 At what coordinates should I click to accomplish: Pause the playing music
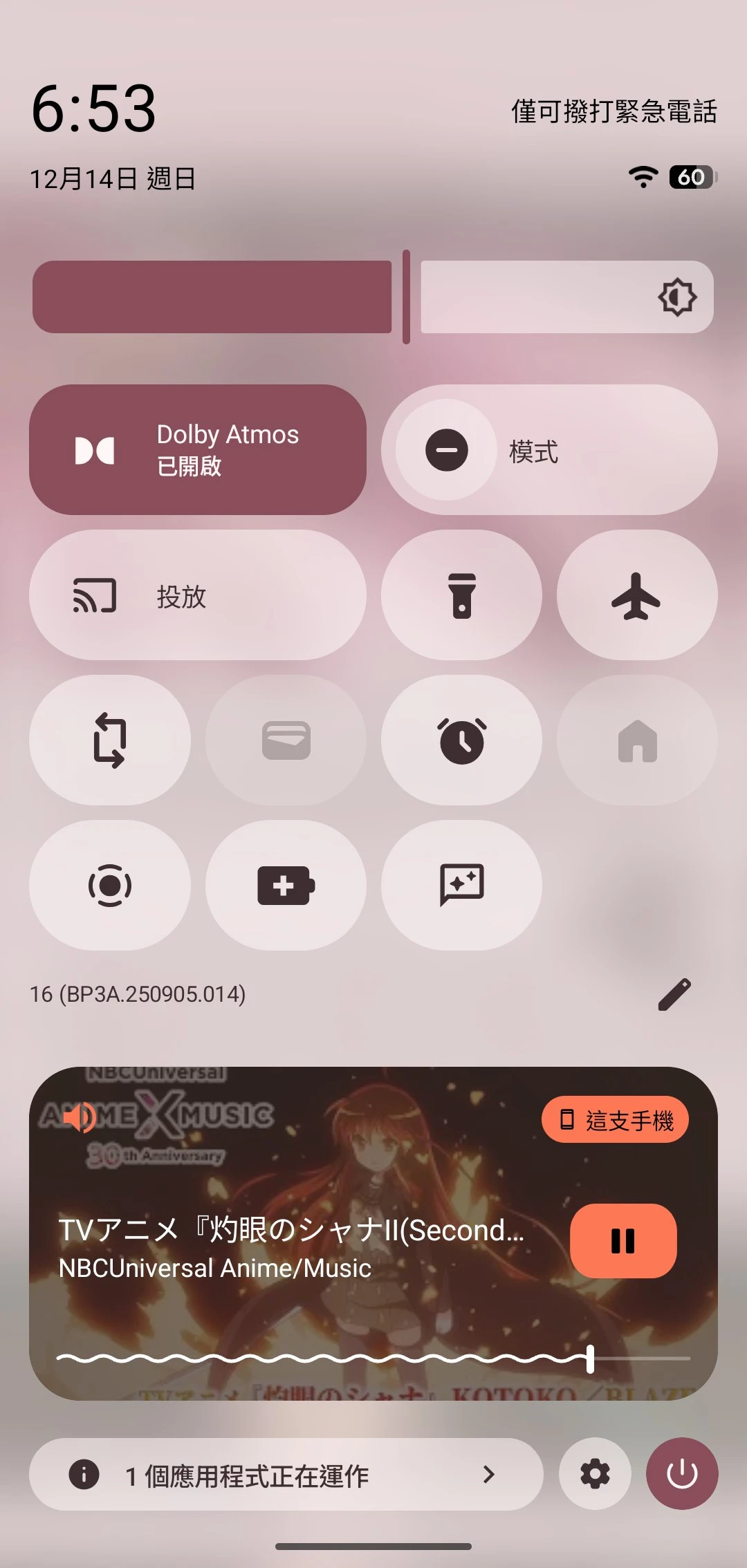[x=622, y=1241]
